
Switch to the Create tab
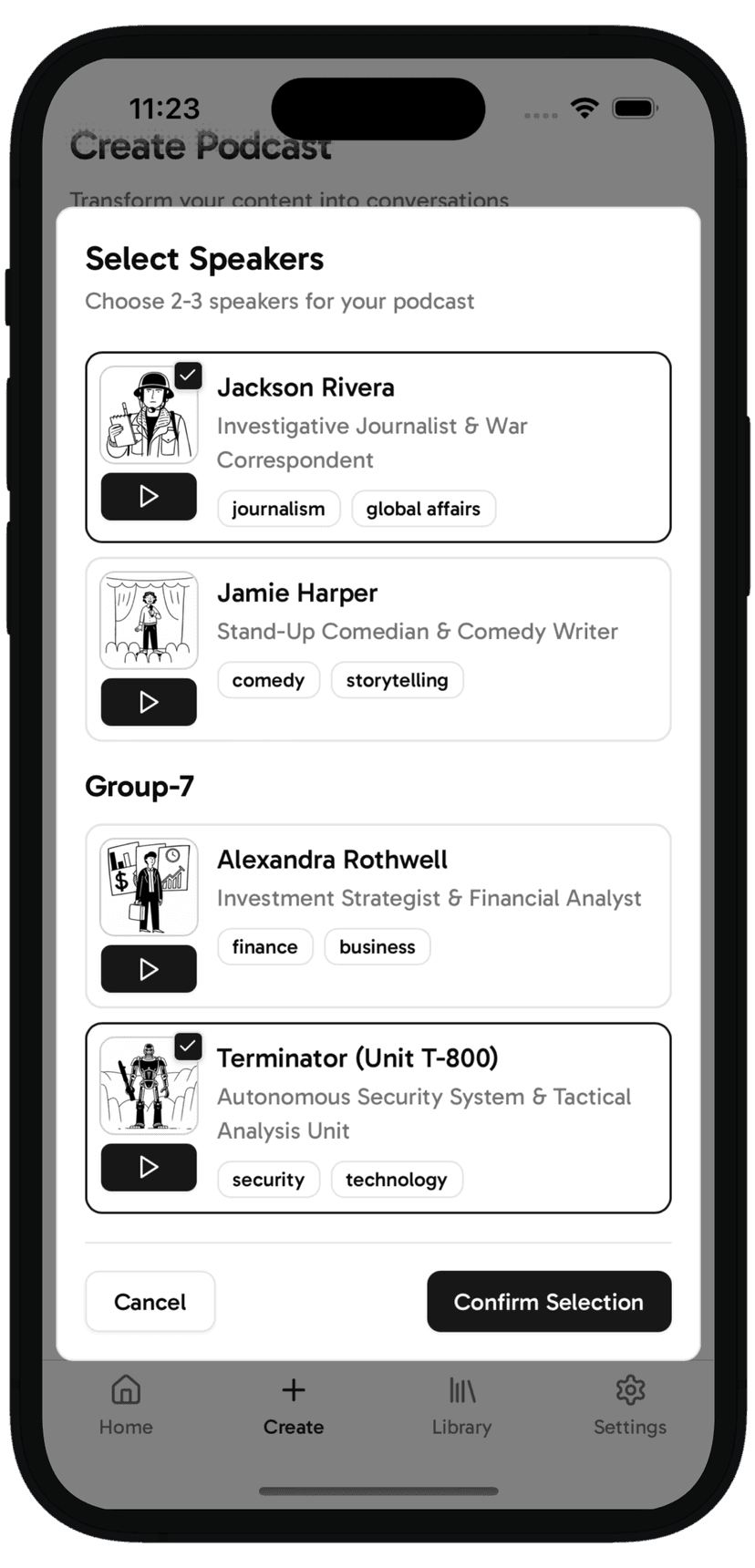pos(294,1406)
